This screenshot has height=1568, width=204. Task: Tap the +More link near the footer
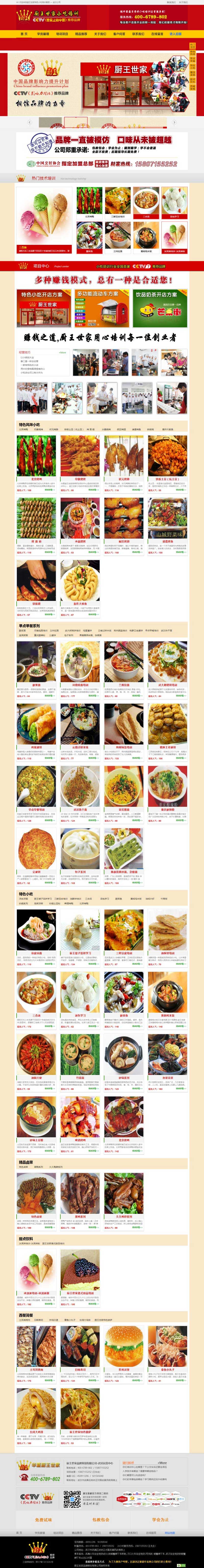pos(162,1463)
